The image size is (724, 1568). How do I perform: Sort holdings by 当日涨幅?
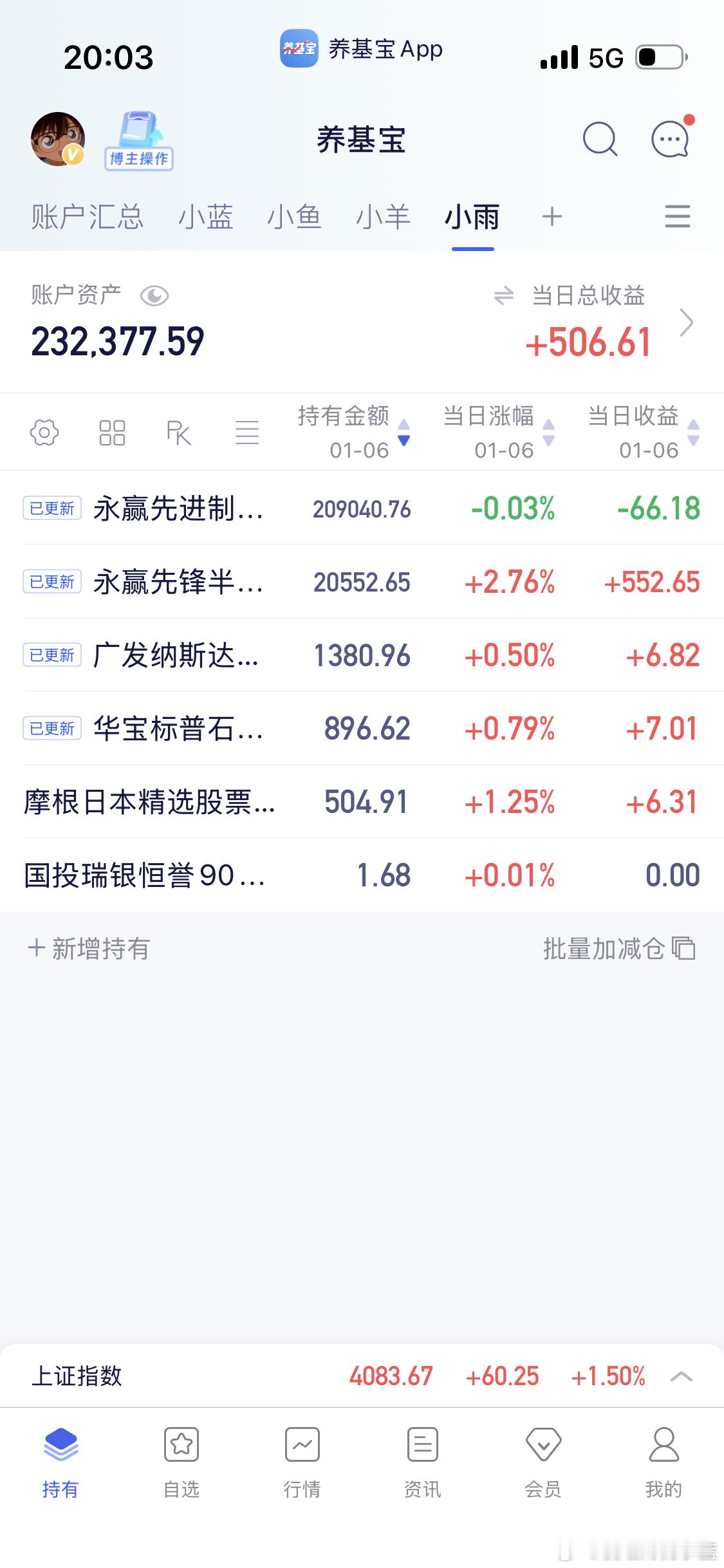coord(497,431)
